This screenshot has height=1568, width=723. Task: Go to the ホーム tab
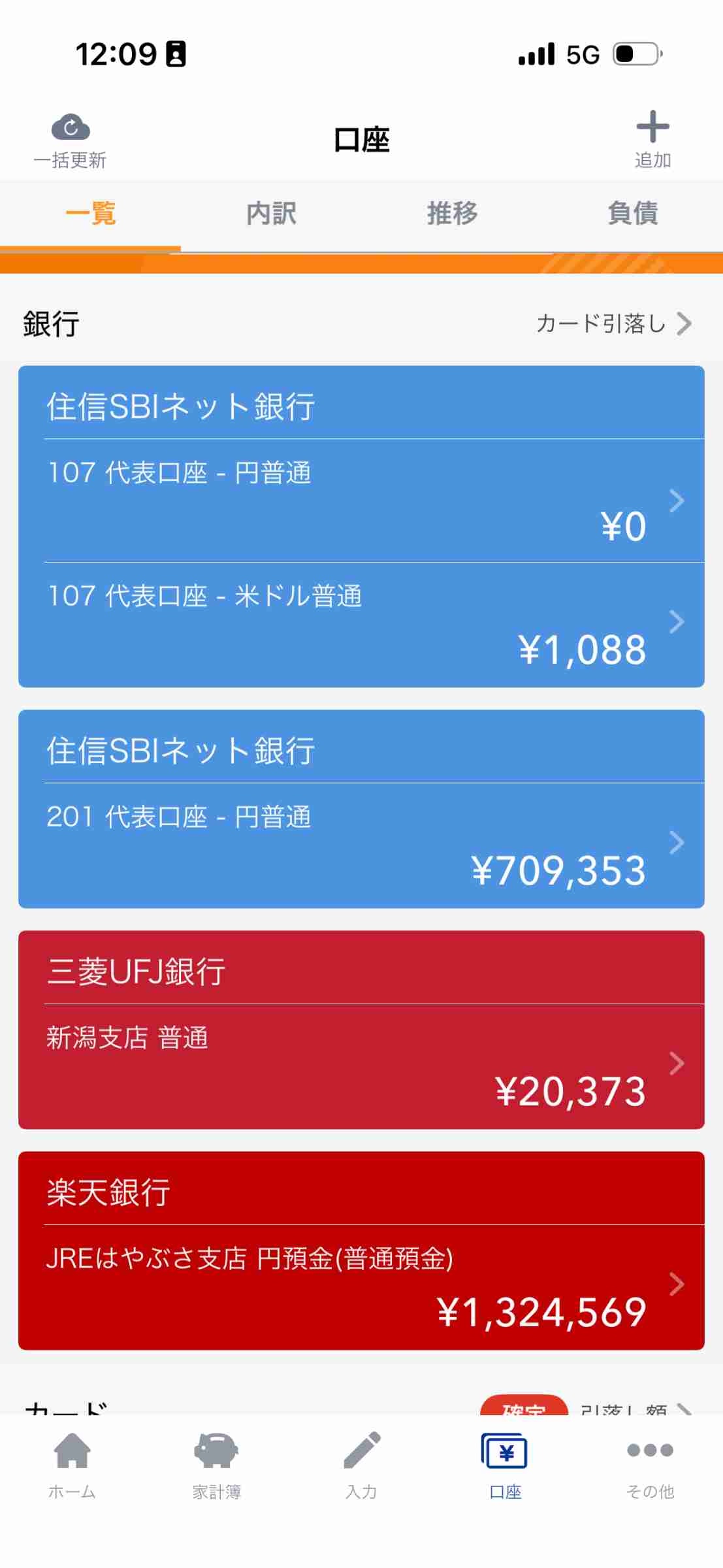tap(72, 1465)
